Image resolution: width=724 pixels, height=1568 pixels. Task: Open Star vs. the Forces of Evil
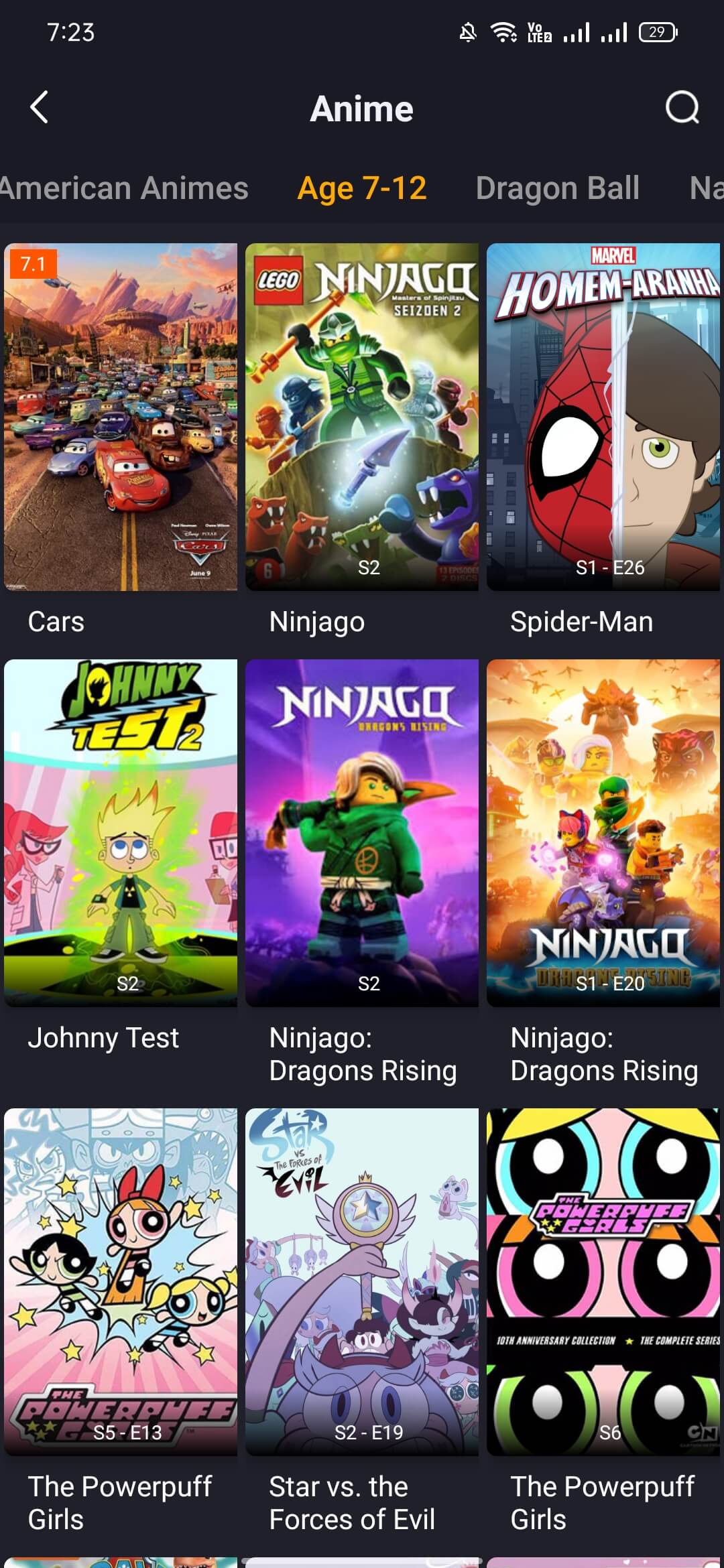coord(362,1281)
